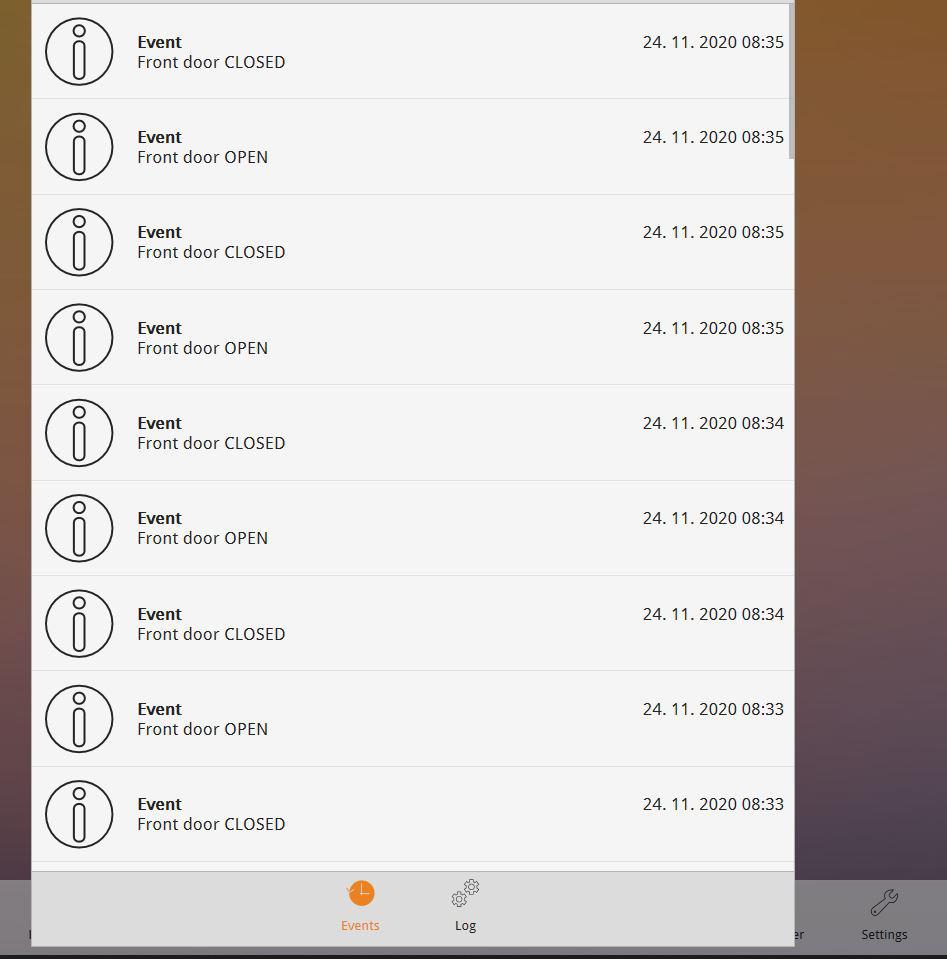
Task: Switch to the Log tab
Action: click(465, 905)
